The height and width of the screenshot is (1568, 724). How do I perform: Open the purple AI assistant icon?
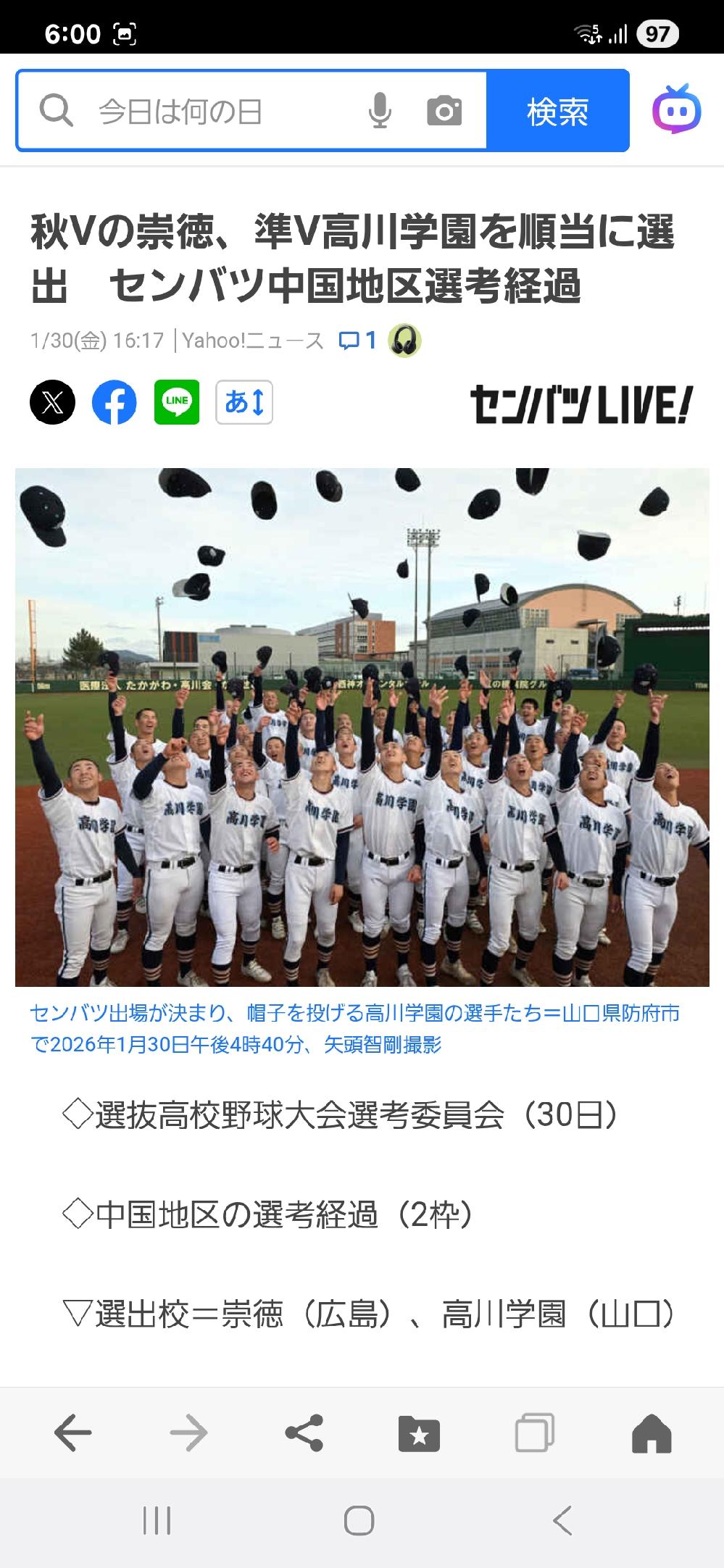(x=677, y=110)
